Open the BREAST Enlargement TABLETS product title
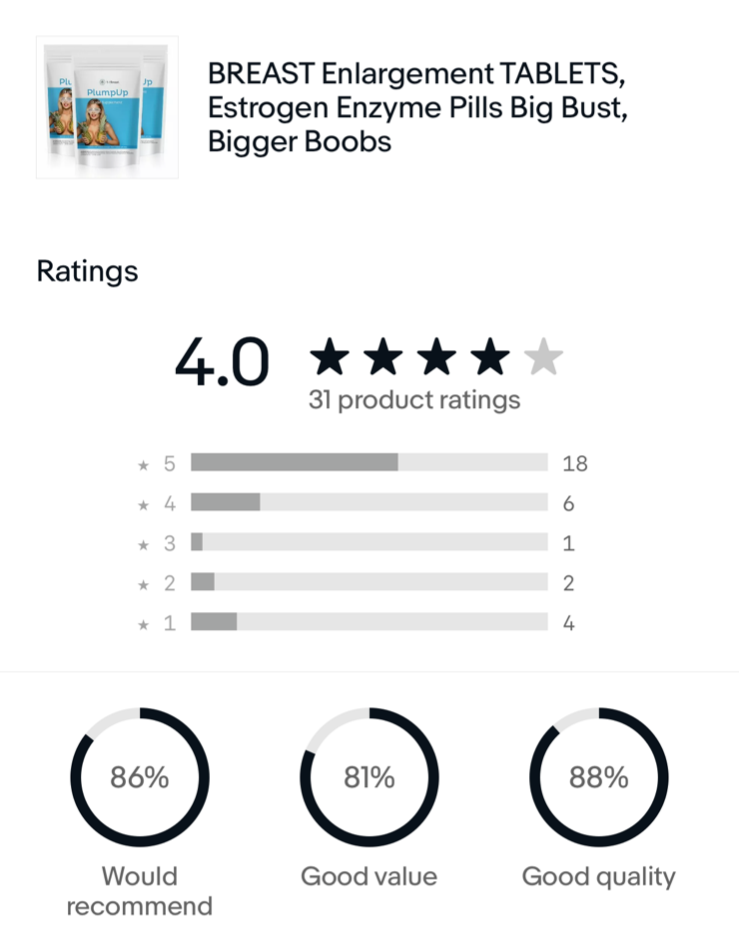 point(418,108)
